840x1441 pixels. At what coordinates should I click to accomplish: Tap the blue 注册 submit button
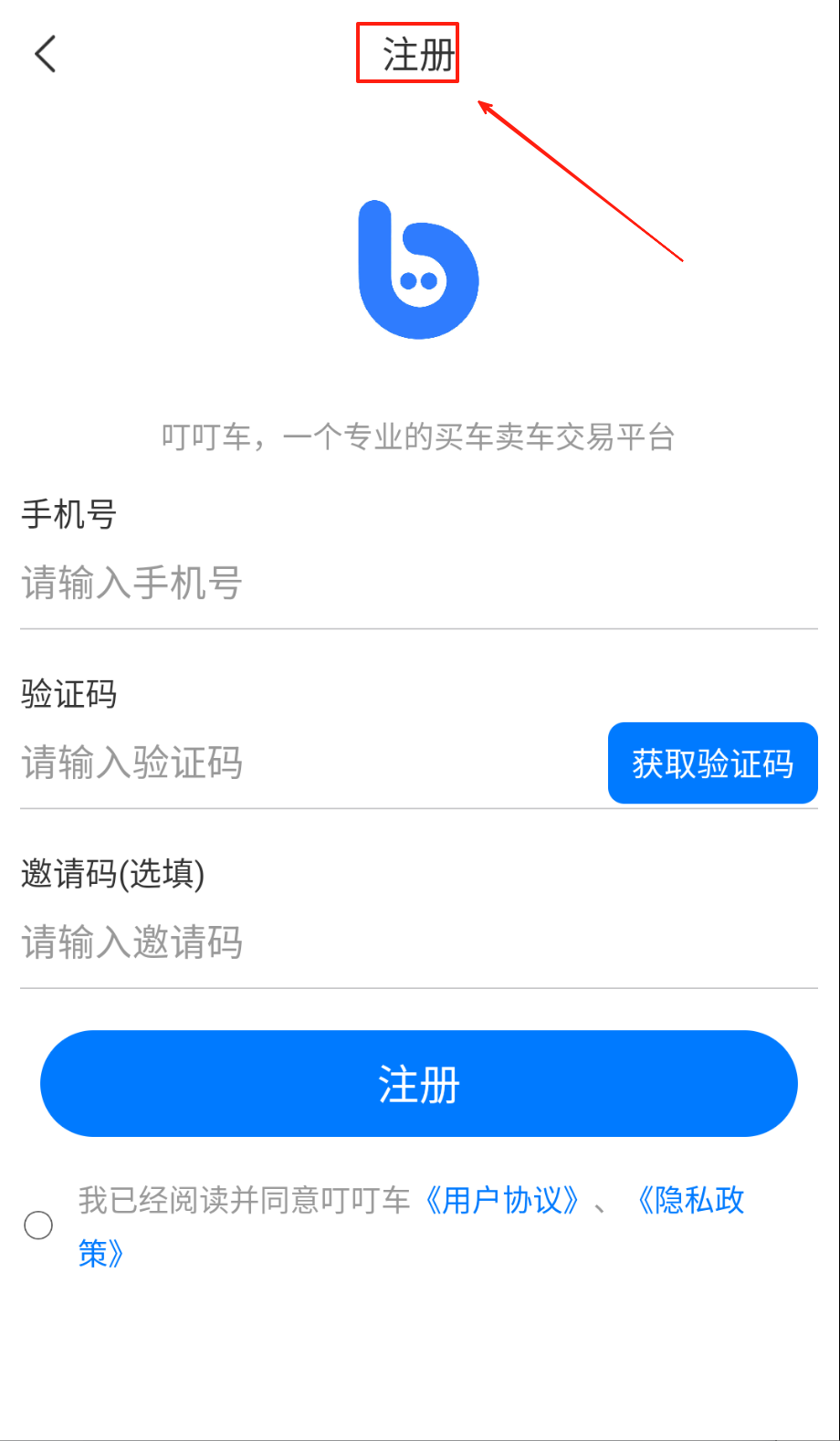(x=419, y=1084)
